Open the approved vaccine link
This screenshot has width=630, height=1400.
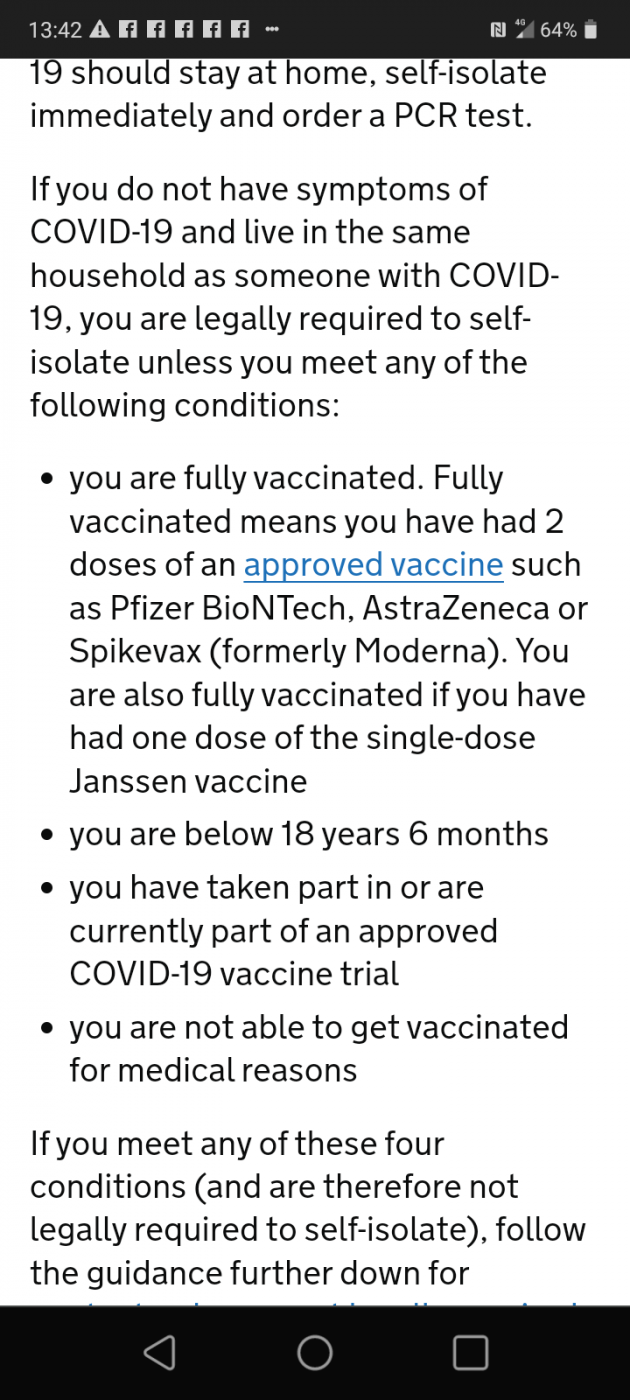pyautogui.click(x=373, y=565)
